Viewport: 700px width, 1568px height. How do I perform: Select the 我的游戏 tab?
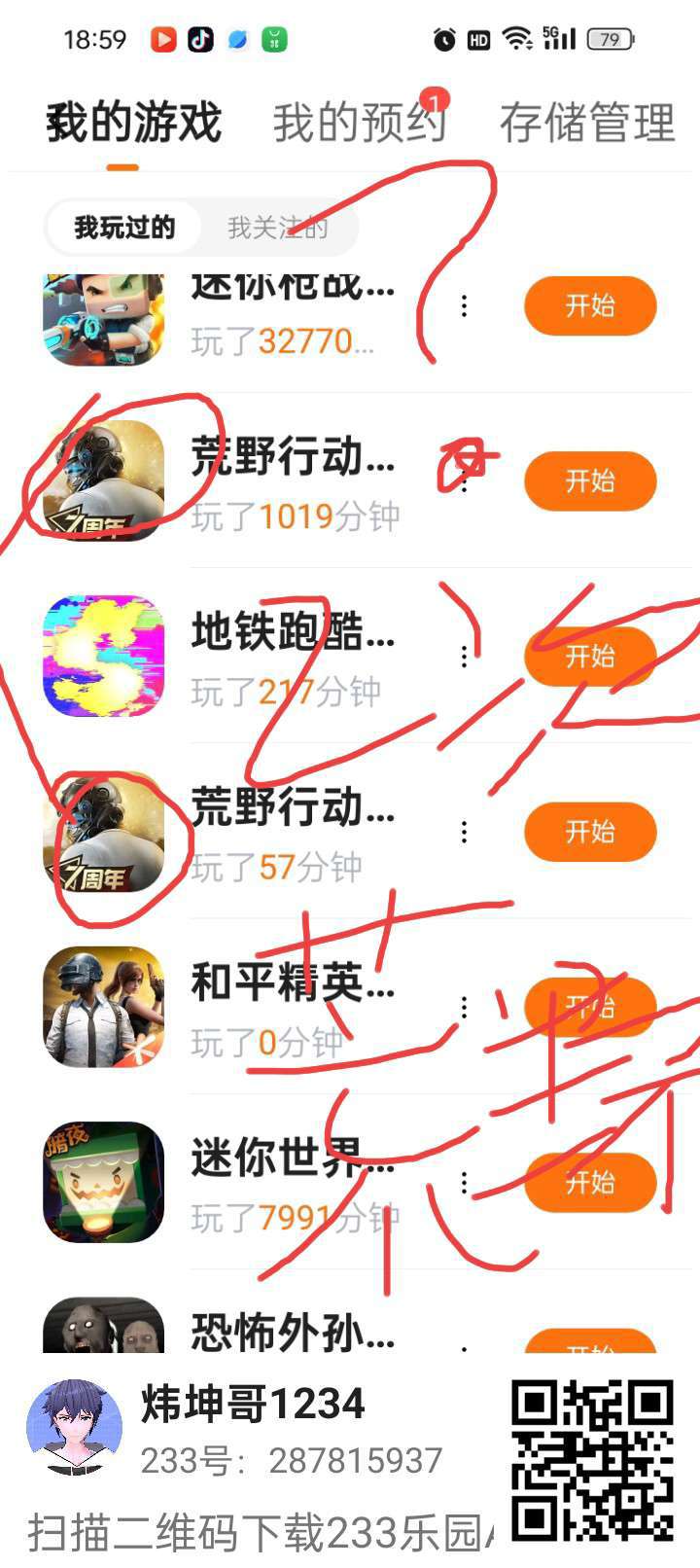[x=134, y=124]
